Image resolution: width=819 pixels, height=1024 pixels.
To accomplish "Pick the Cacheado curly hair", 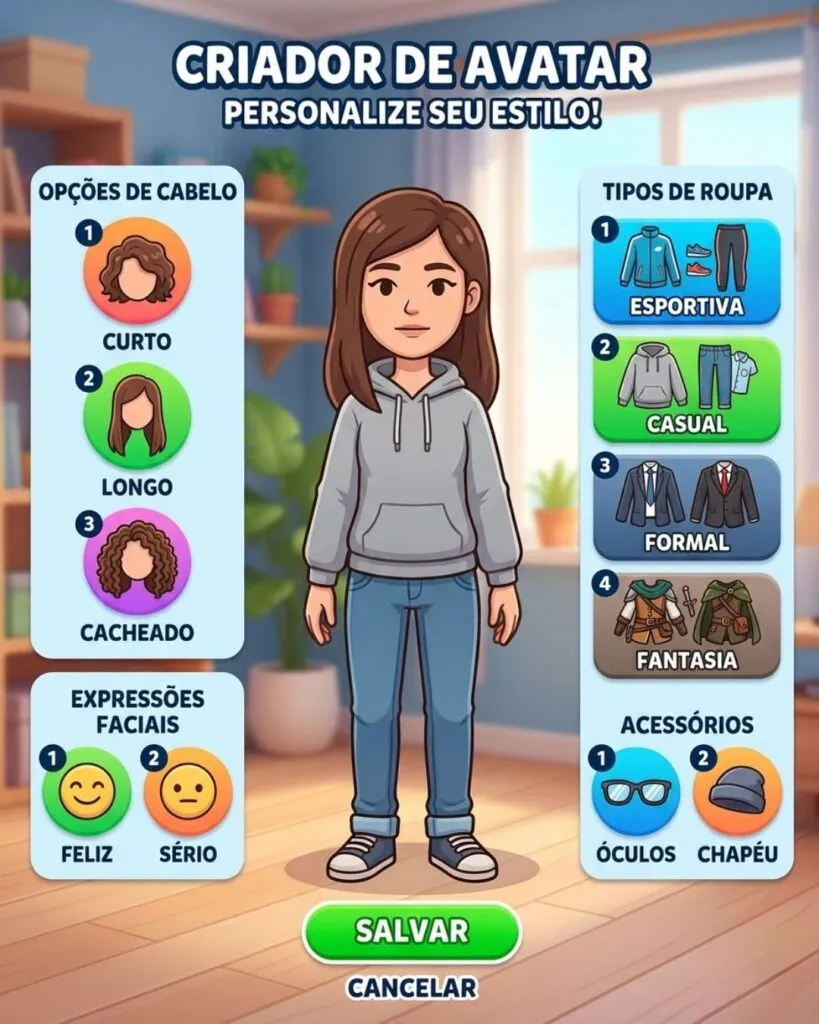I will point(137,561).
